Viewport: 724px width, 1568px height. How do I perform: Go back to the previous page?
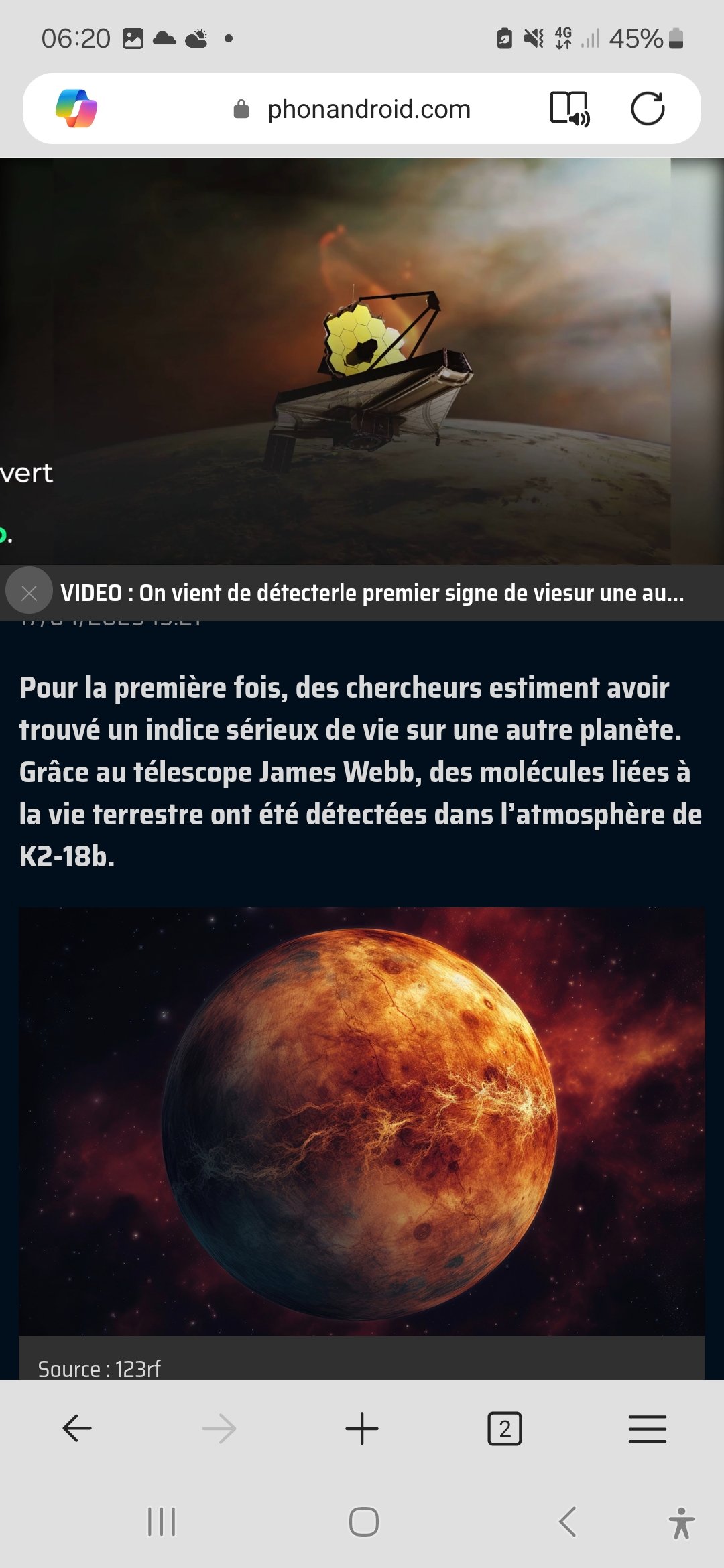pos(77,1429)
